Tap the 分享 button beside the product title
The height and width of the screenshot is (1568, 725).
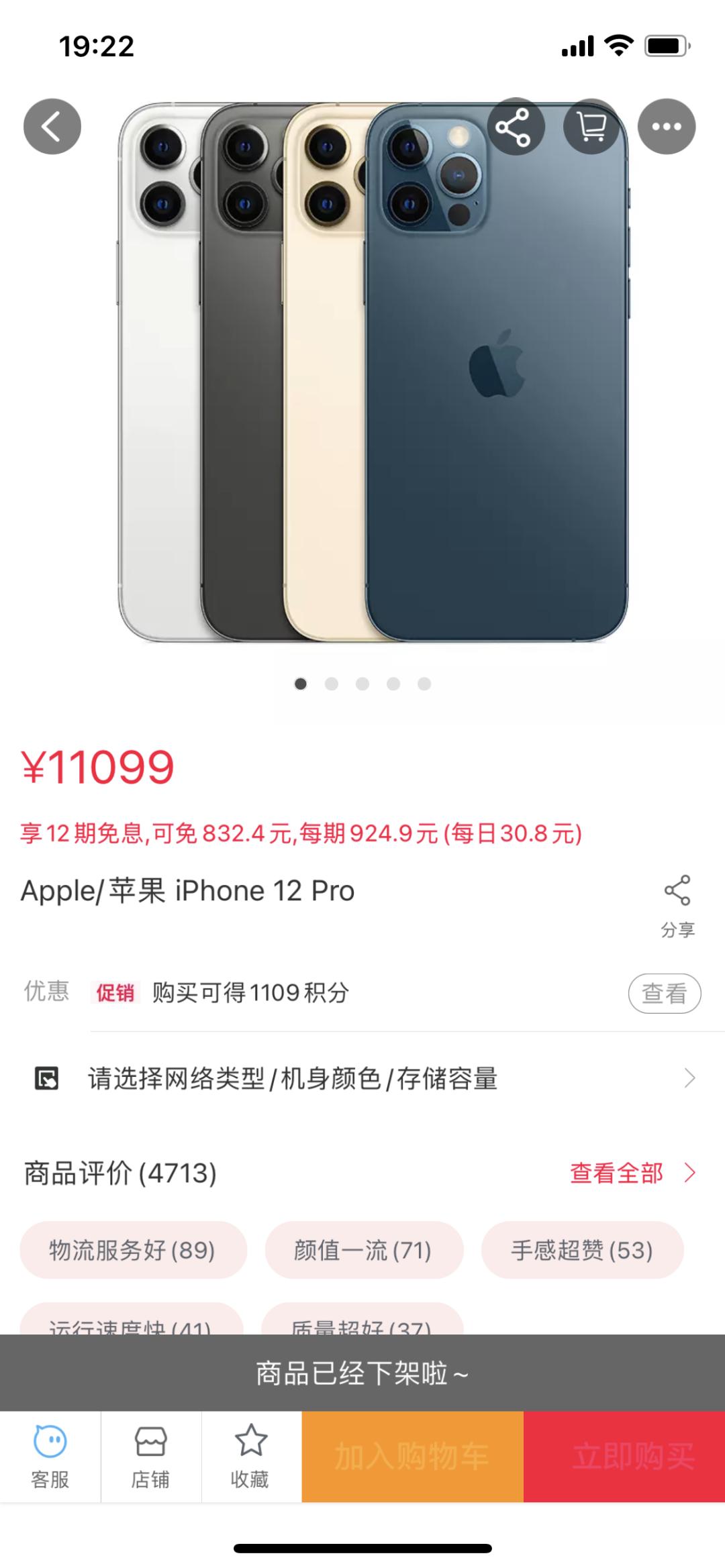click(x=677, y=904)
